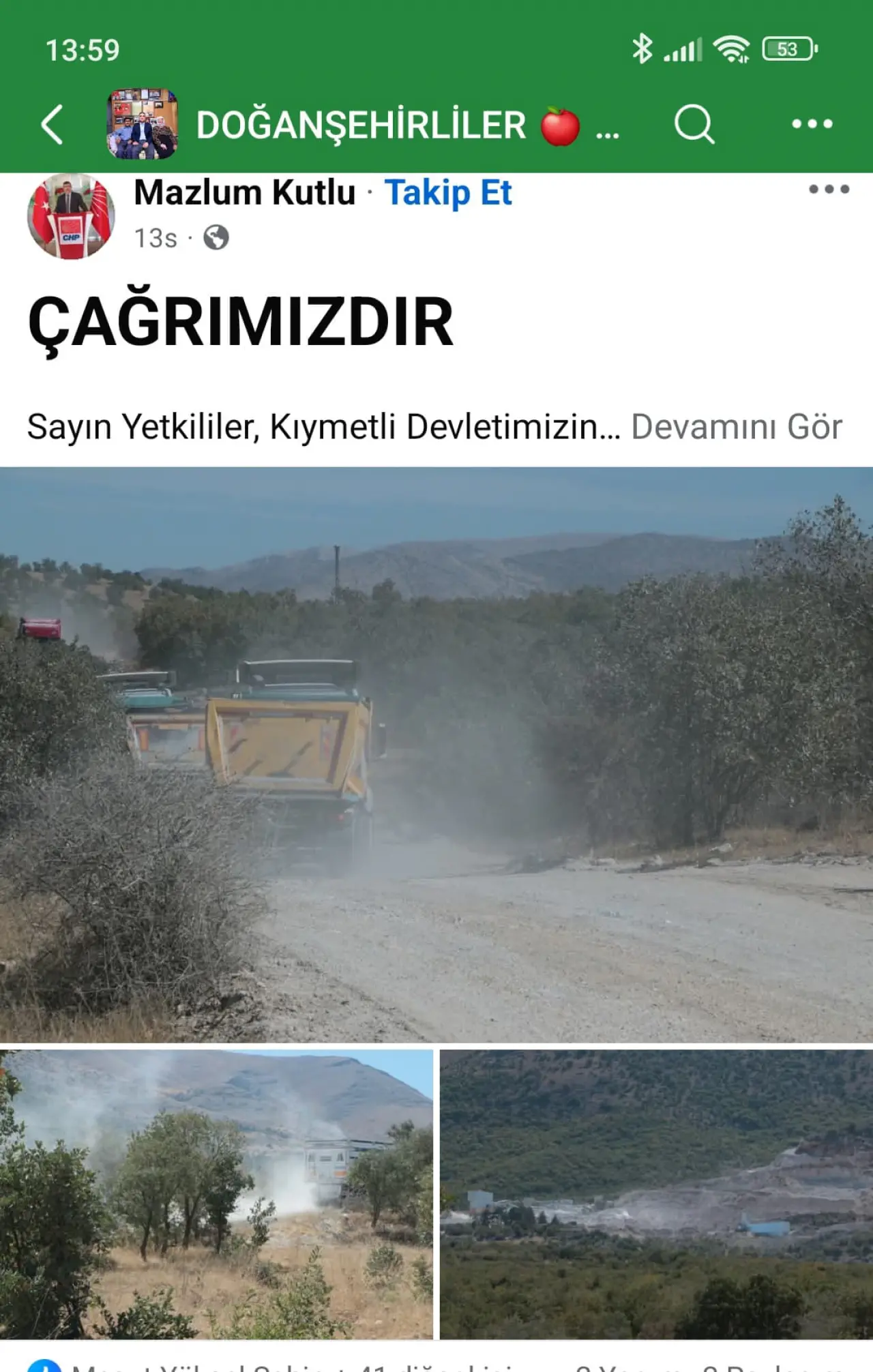Open the quarry hillside photo
The image size is (873, 1372).
coord(656,1193)
